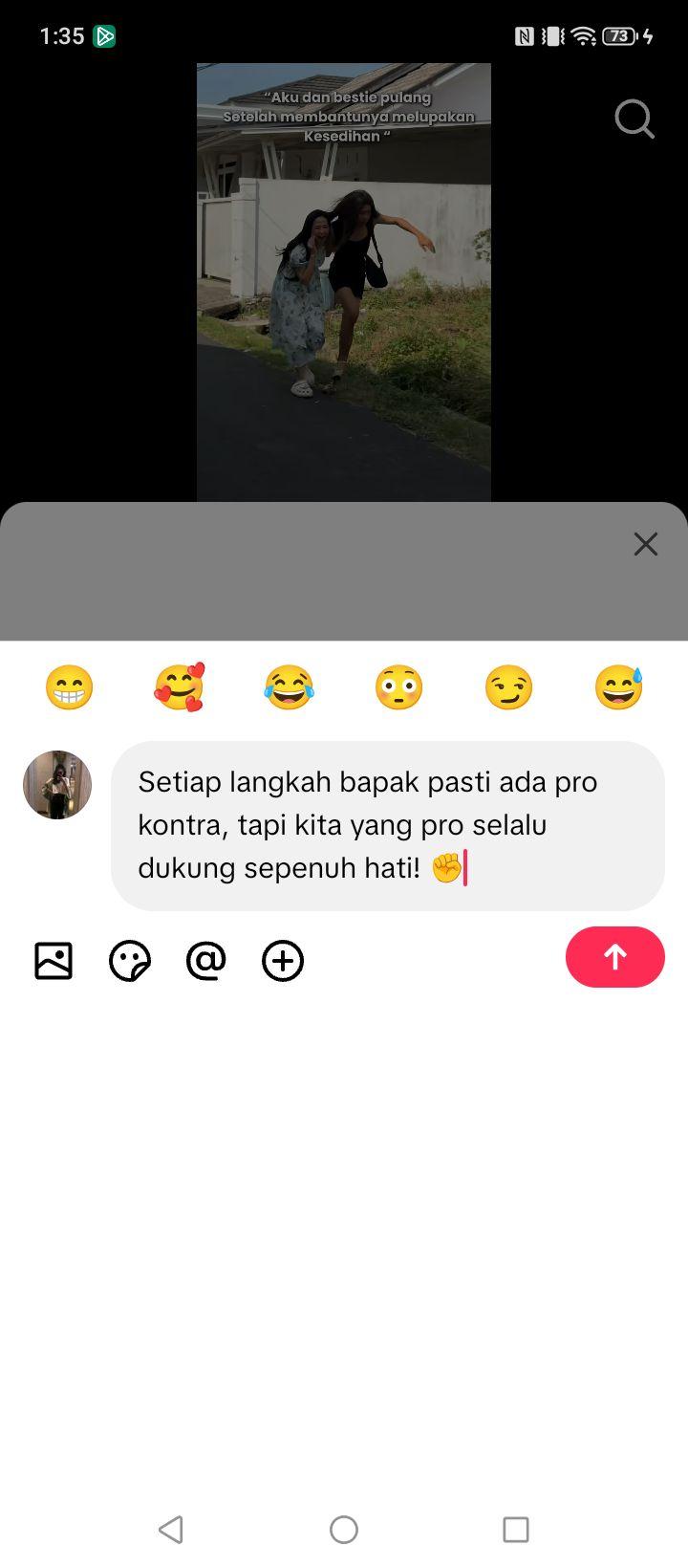
Task: Open the plus options icon
Action: coord(283,961)
